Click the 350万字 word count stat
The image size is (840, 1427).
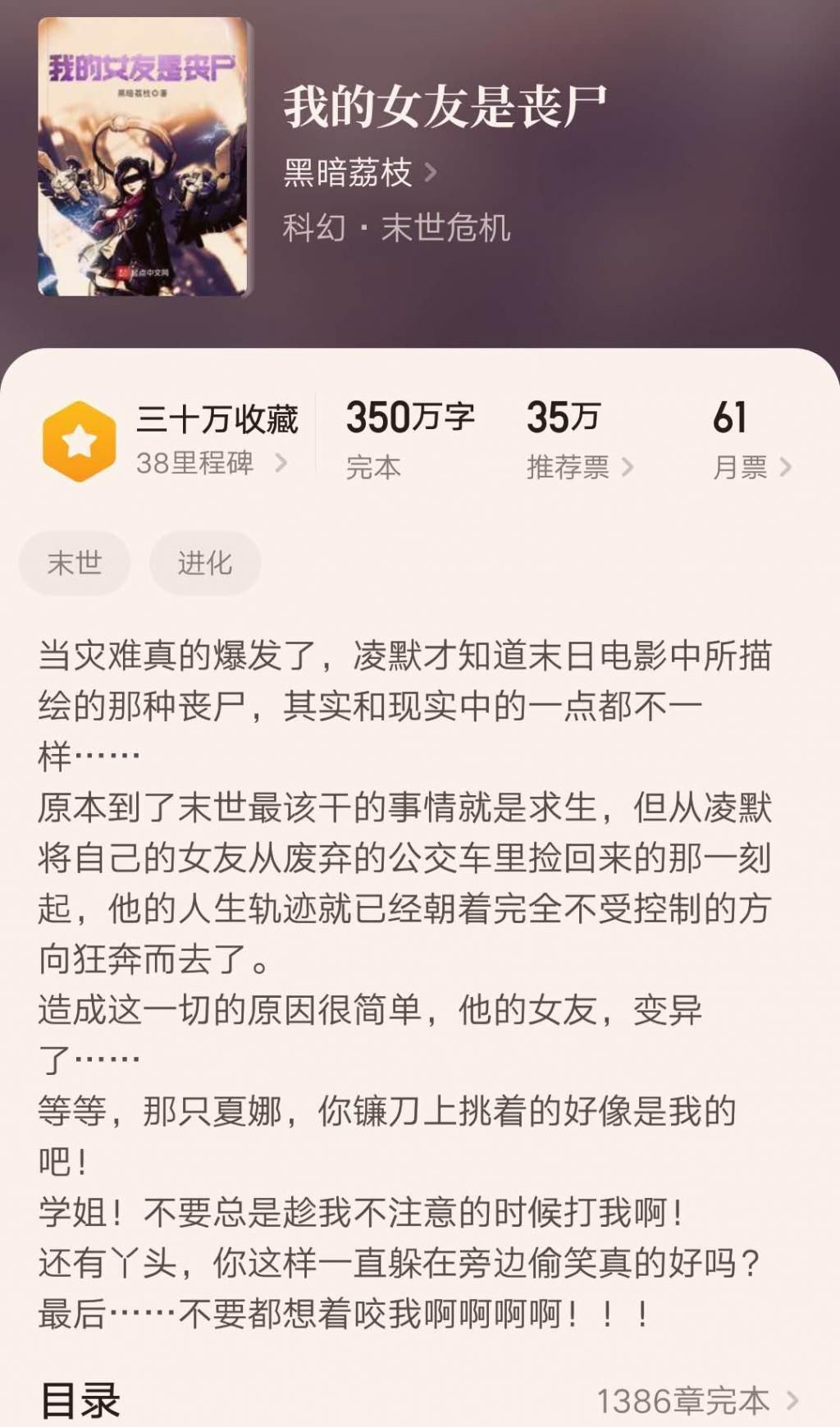click(411, 417)
